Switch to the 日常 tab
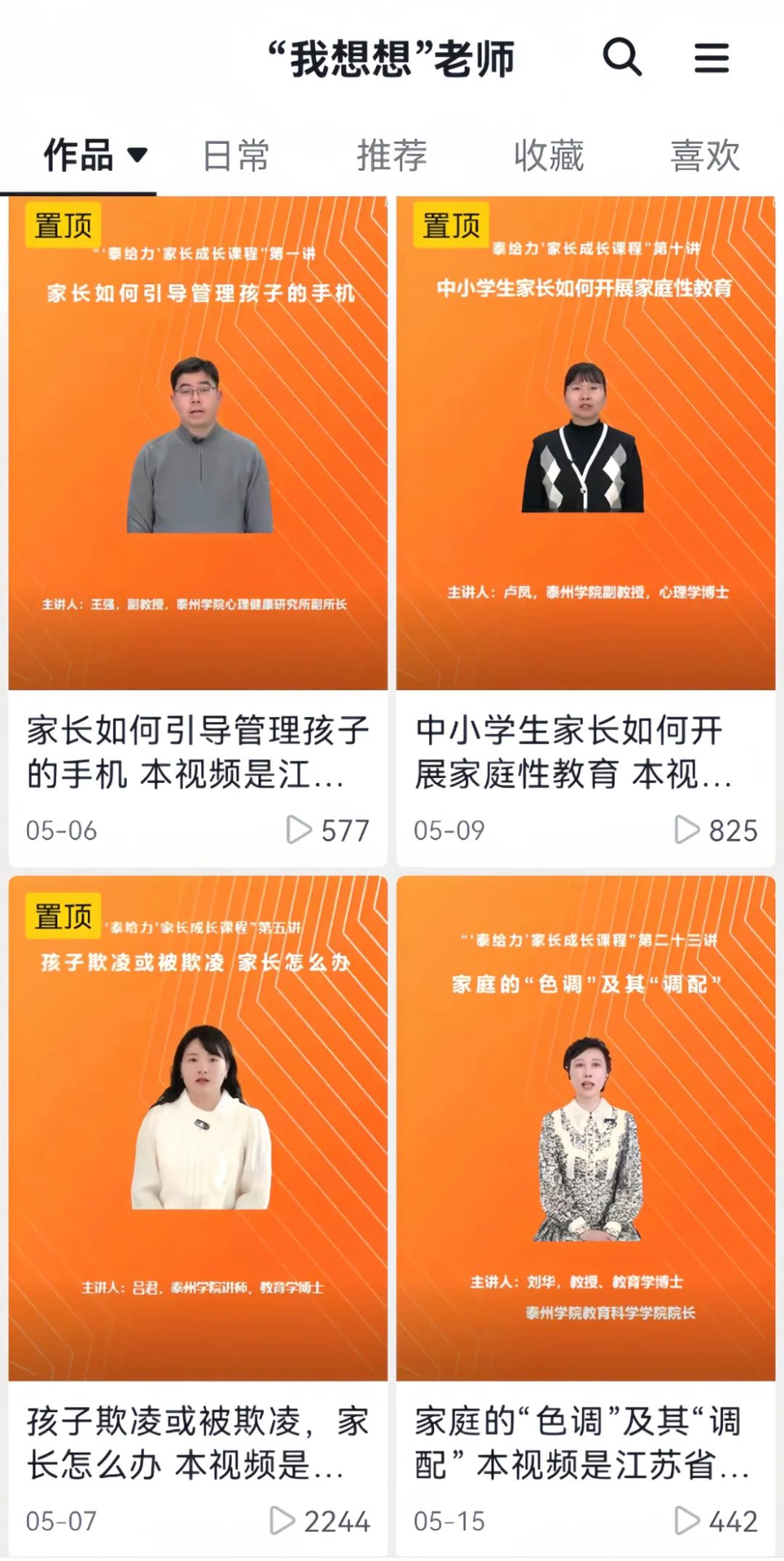Image resolution: width=784 pixels, height=1561 pixels. pyautogui.click(x=235, y=156)
